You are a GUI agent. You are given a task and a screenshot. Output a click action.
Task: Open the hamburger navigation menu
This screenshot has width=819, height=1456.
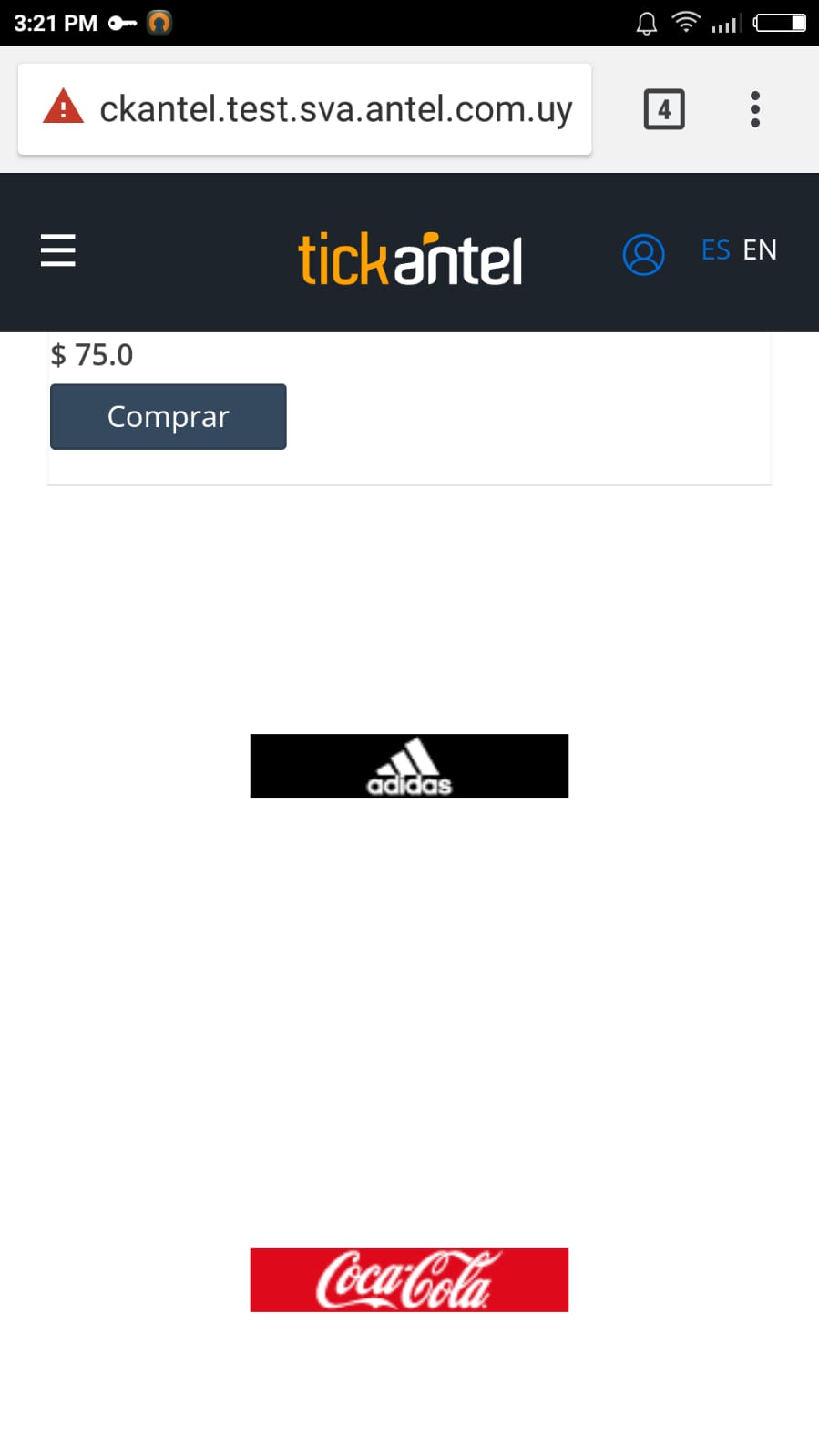click(58, 250)
